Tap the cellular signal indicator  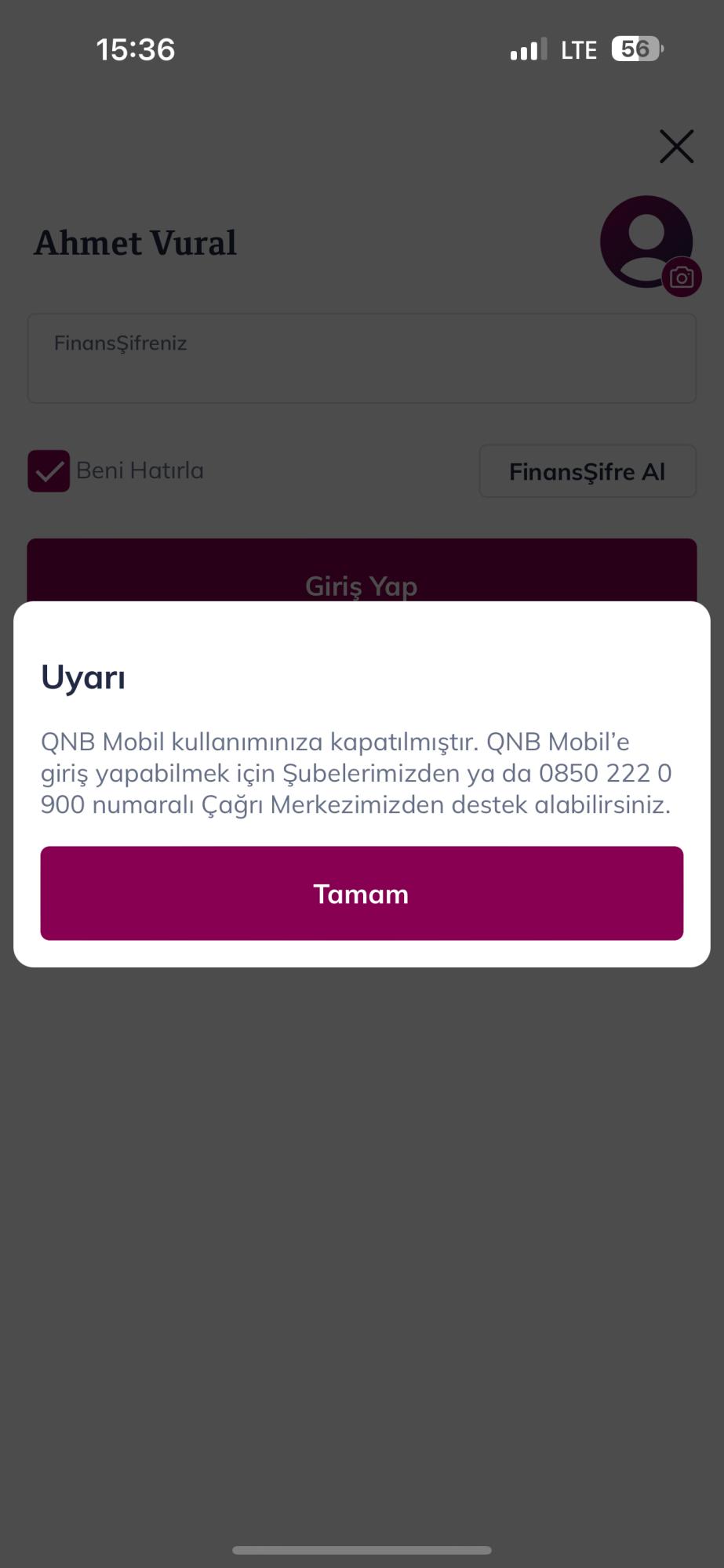[x=526, y=49]
